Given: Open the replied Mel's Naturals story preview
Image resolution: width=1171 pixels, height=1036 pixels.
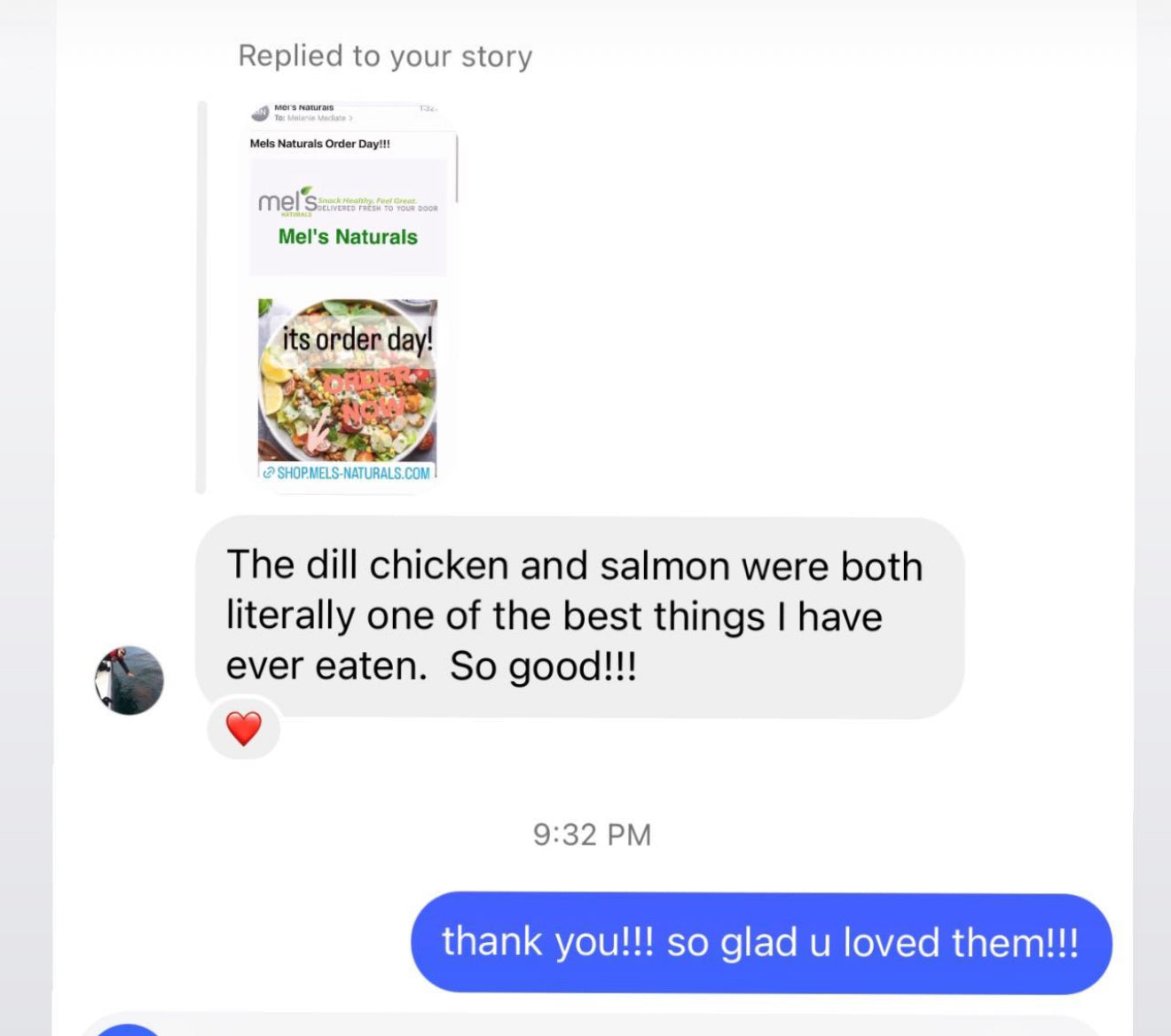Looking at the screenshot, I should click(x=348, y=297).
